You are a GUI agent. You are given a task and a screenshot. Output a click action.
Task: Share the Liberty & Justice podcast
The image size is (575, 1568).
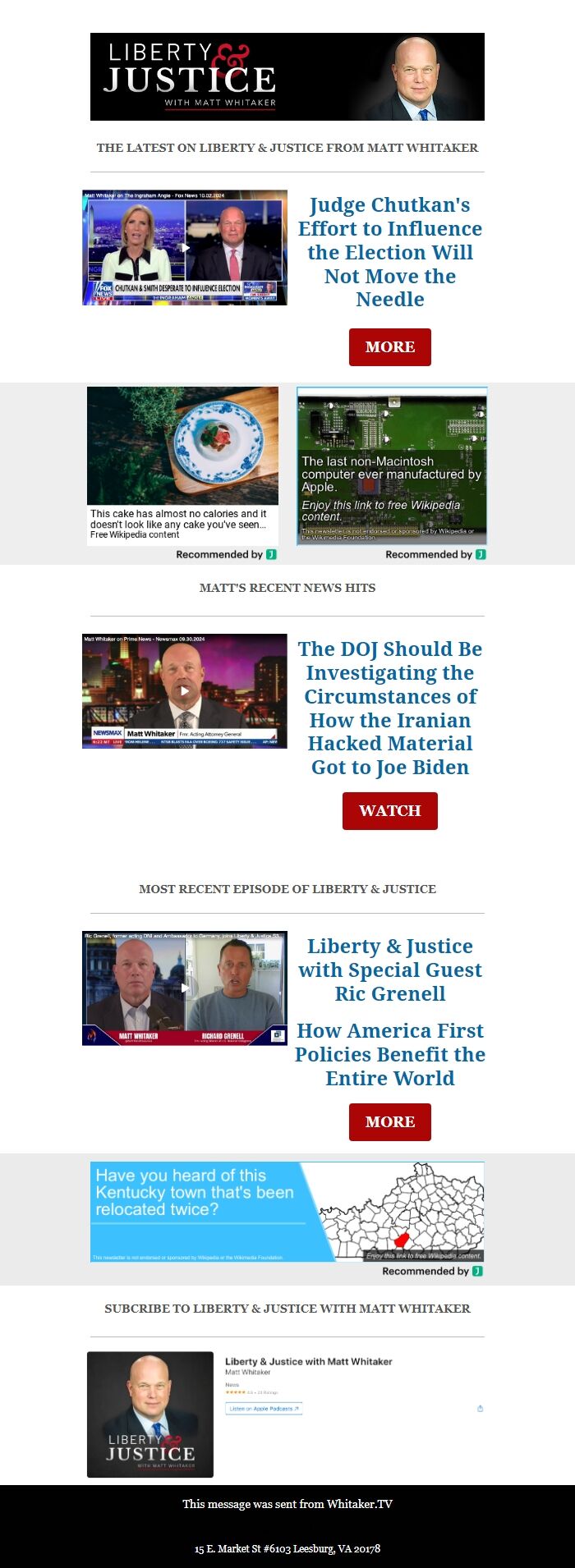tap(480, 1409)
